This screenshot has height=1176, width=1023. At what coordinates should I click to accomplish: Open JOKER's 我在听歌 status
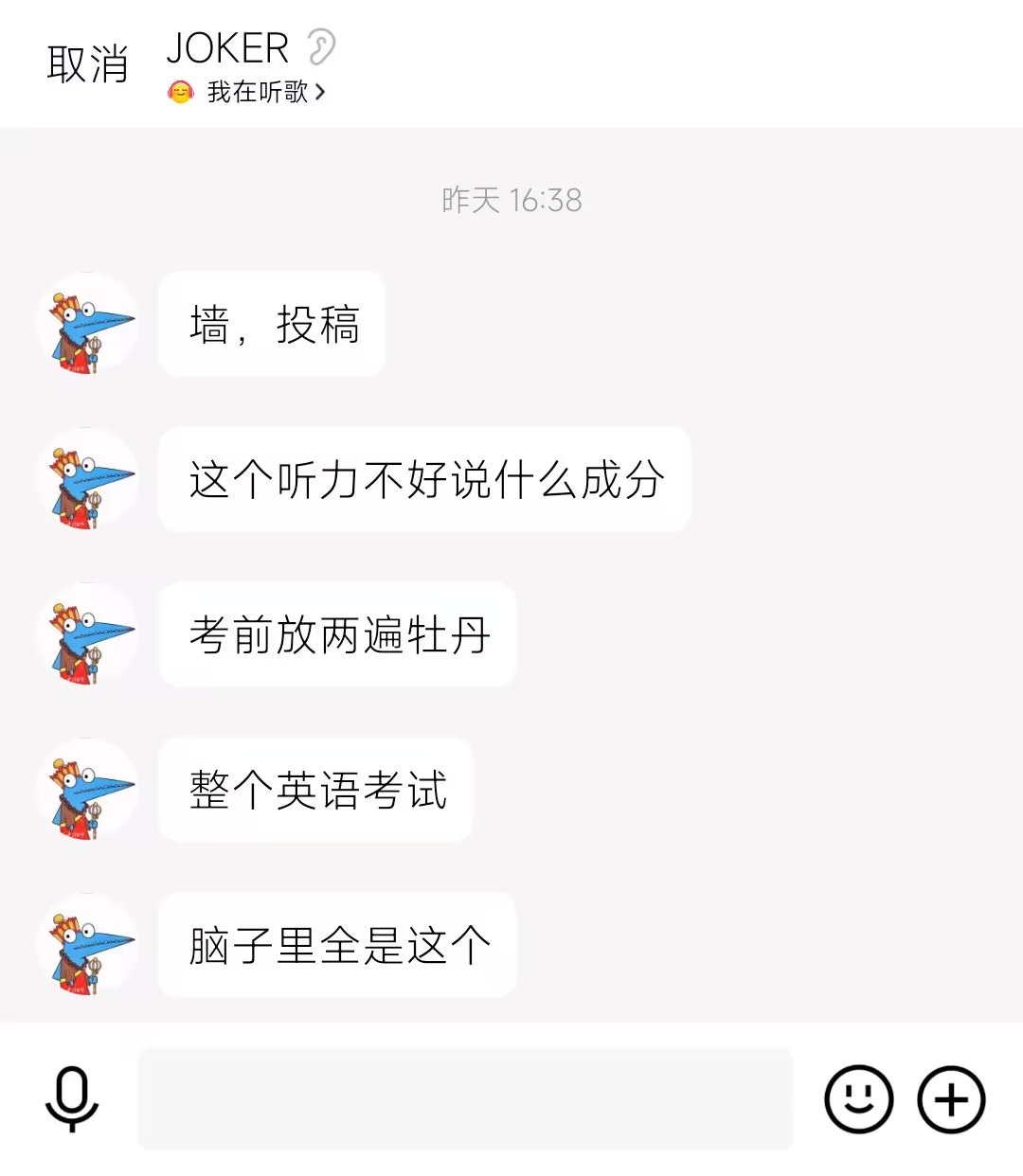pyautogui.click(x=248, y=92)
